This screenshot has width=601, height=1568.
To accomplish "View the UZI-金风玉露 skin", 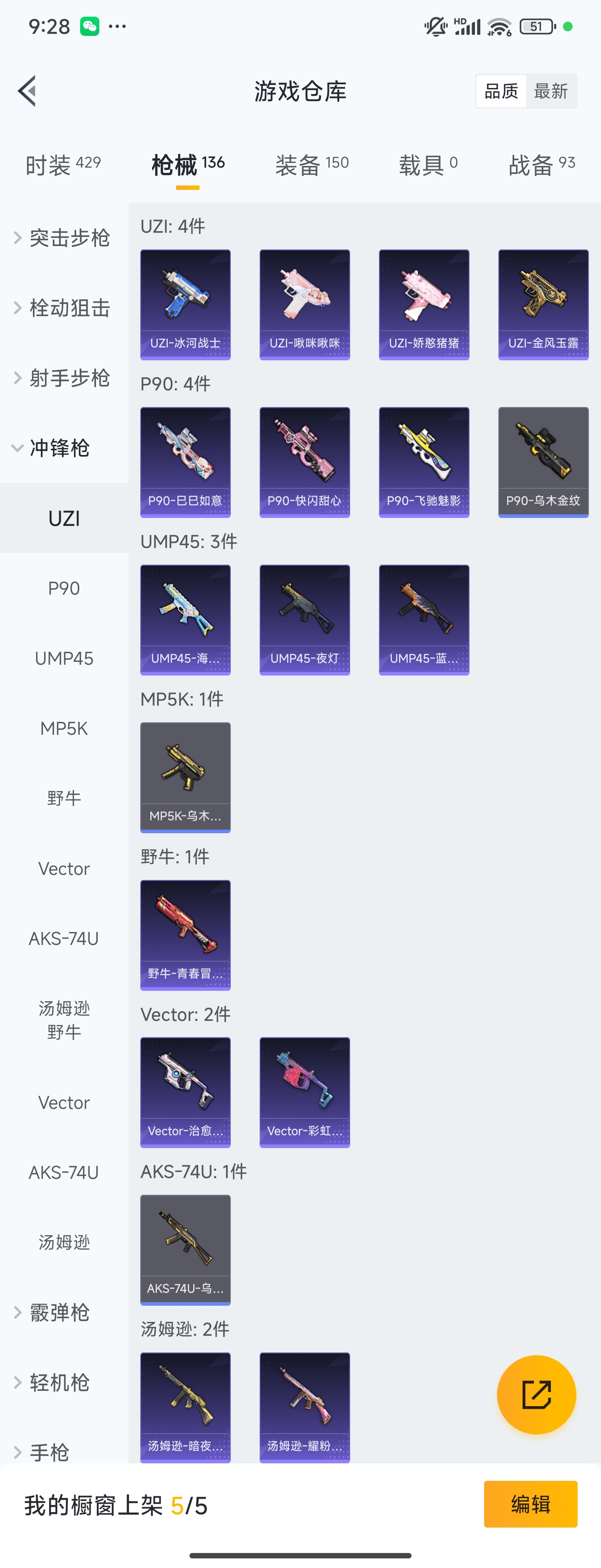I will (x=543, y=304).
